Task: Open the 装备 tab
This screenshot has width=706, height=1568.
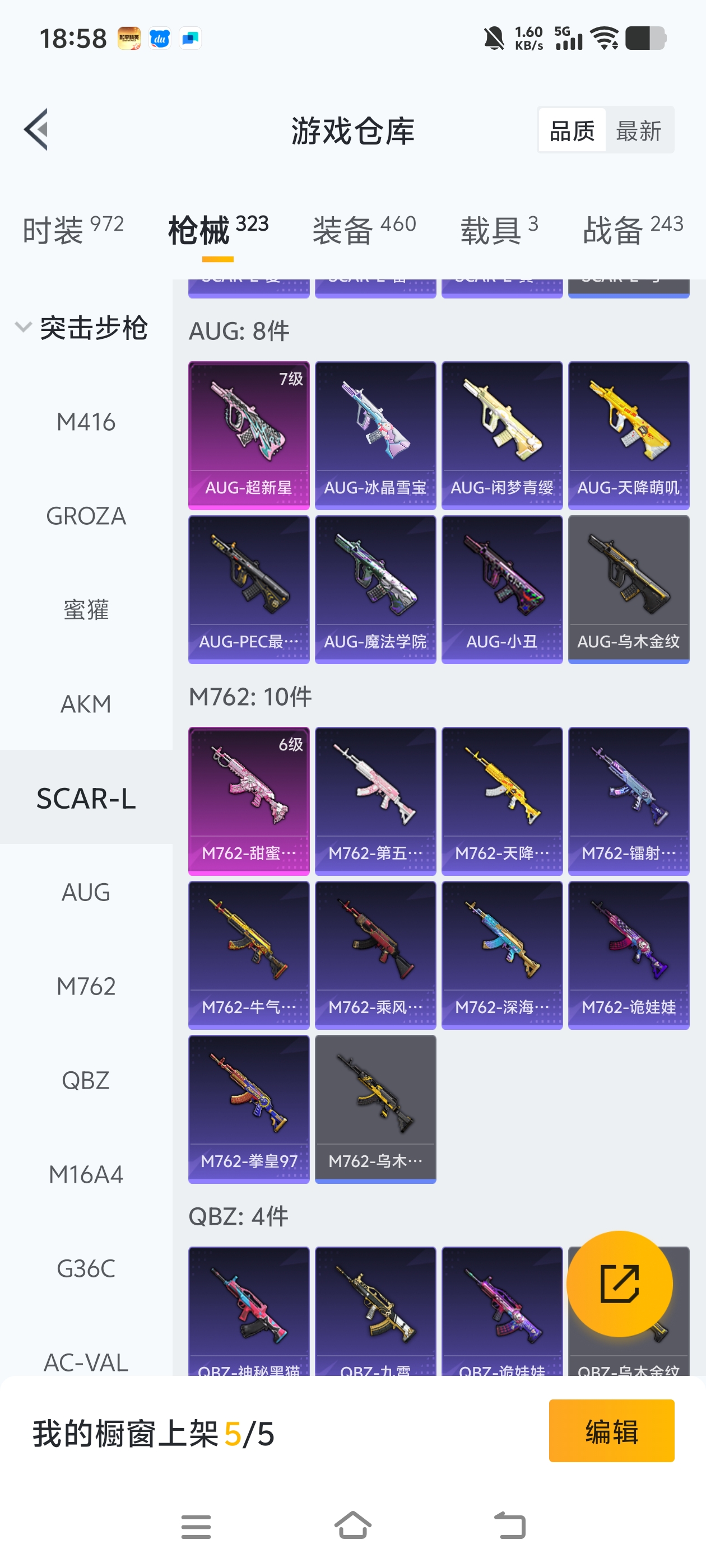Action: point(364,230)
